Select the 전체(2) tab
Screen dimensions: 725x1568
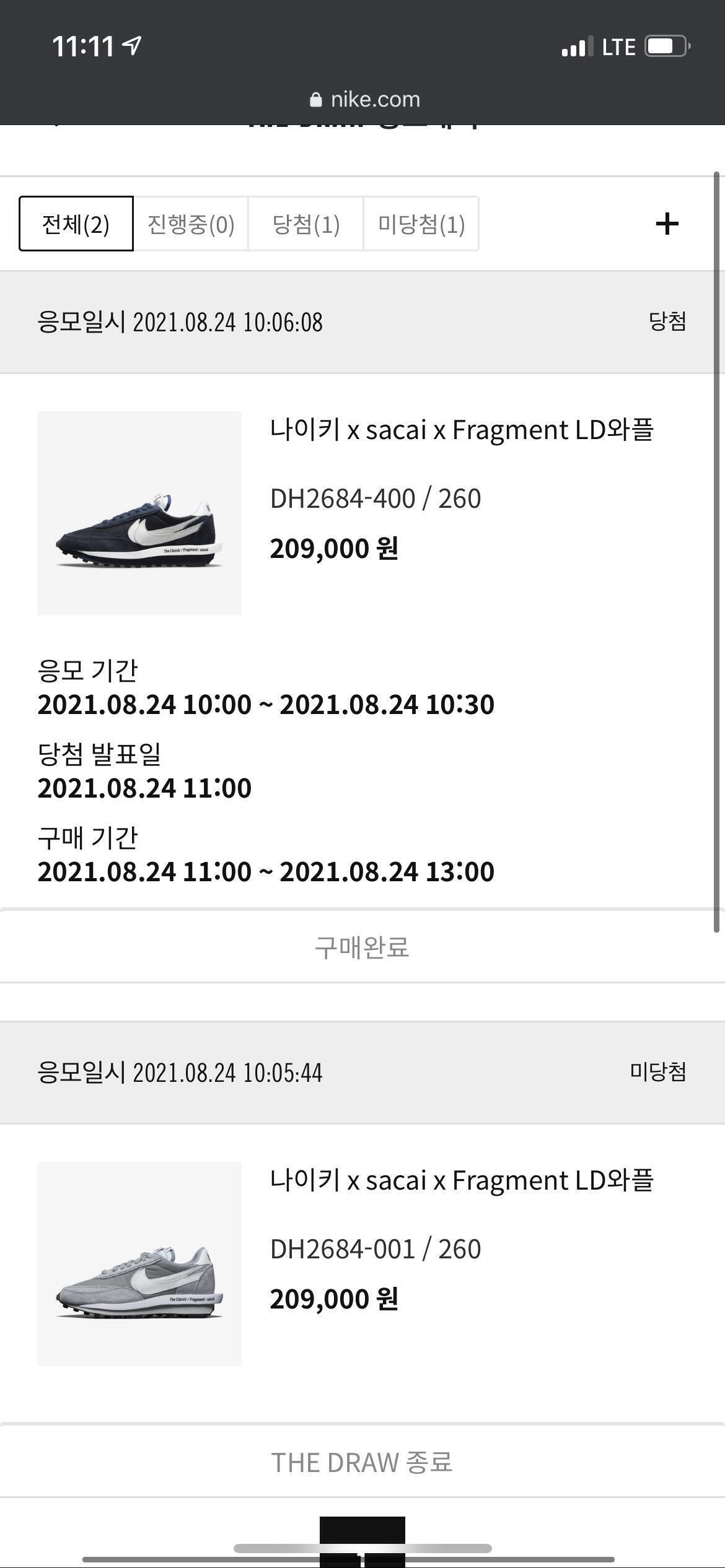click(76, 224)
